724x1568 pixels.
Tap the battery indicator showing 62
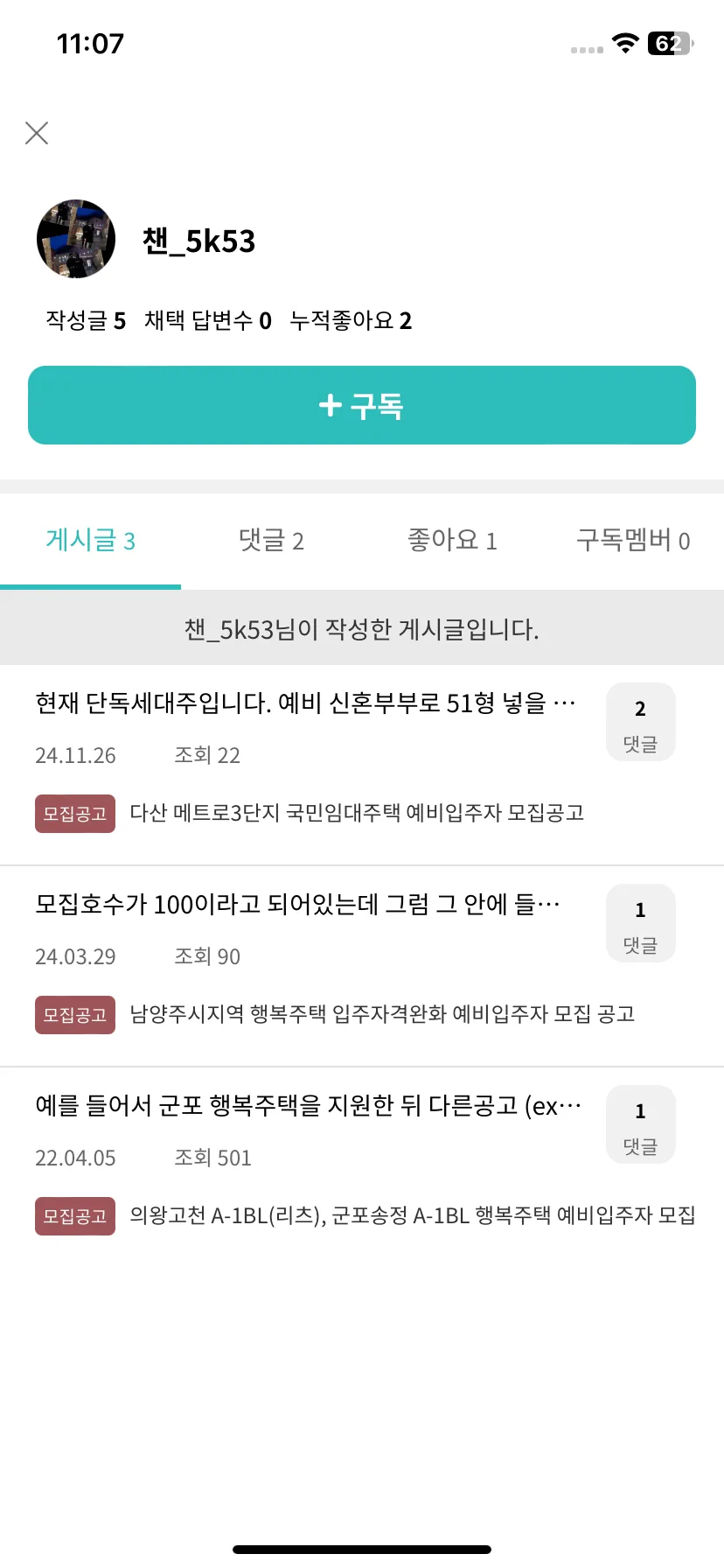pos(670,45)
